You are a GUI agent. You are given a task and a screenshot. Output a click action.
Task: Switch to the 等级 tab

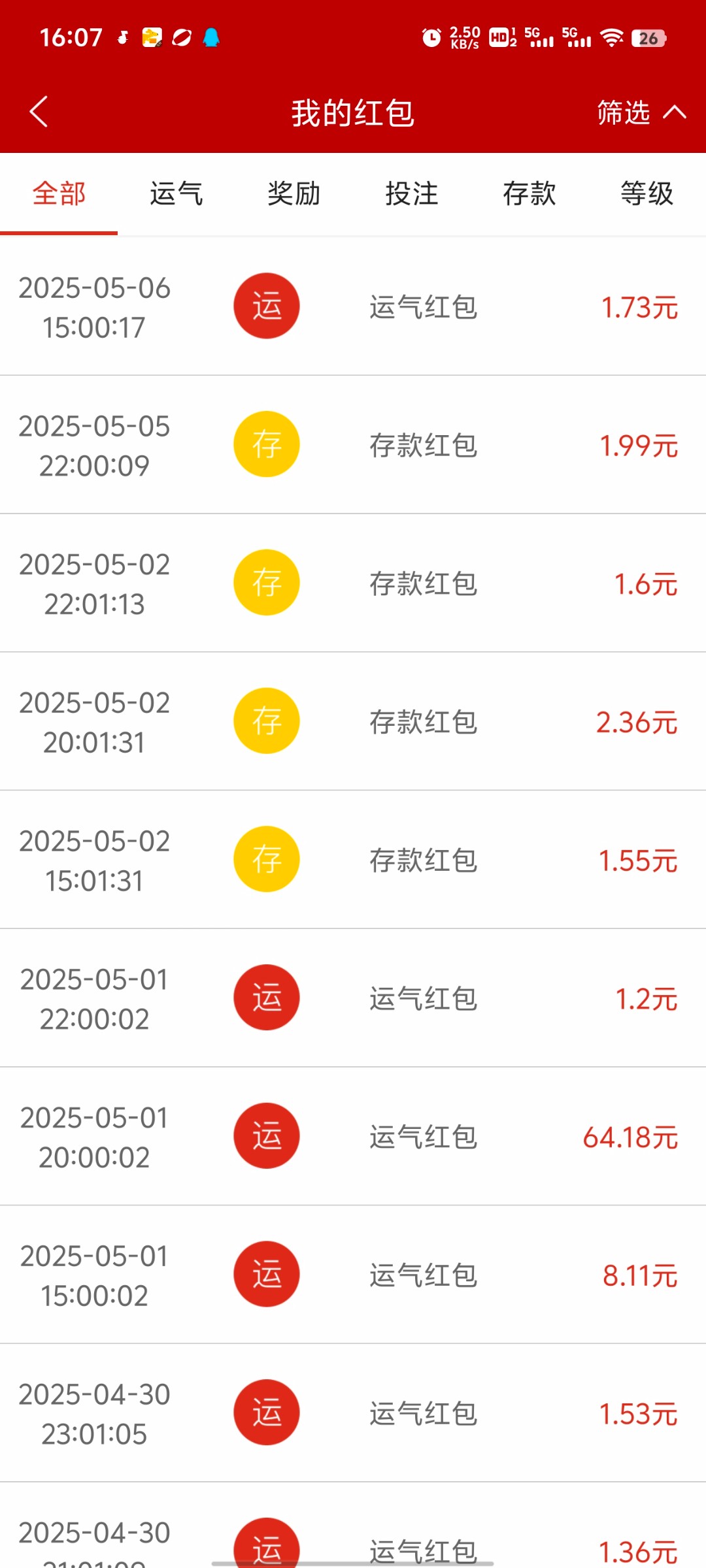click(647, 194)
